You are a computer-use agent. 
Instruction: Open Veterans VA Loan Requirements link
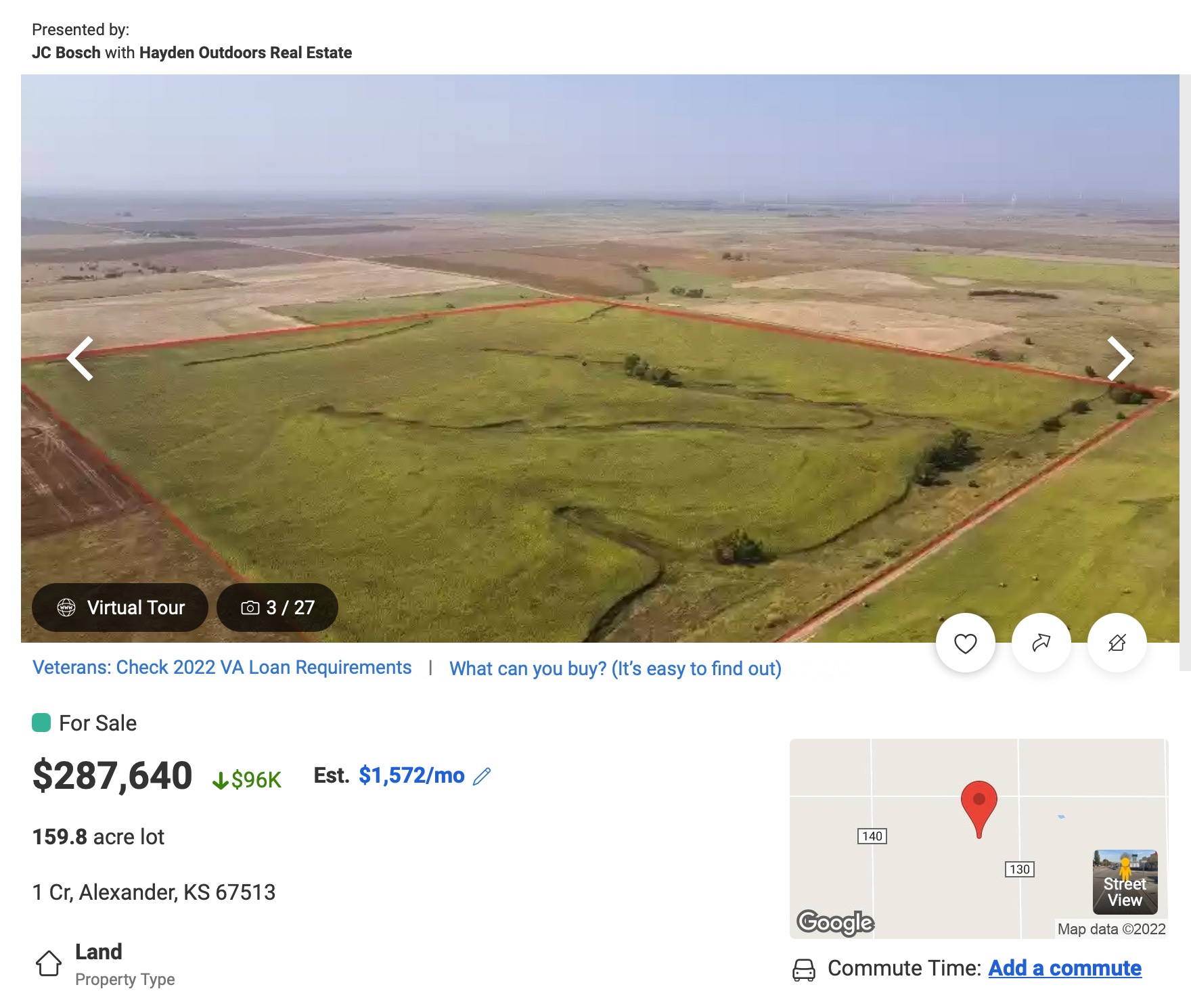[x=222, y=668]
